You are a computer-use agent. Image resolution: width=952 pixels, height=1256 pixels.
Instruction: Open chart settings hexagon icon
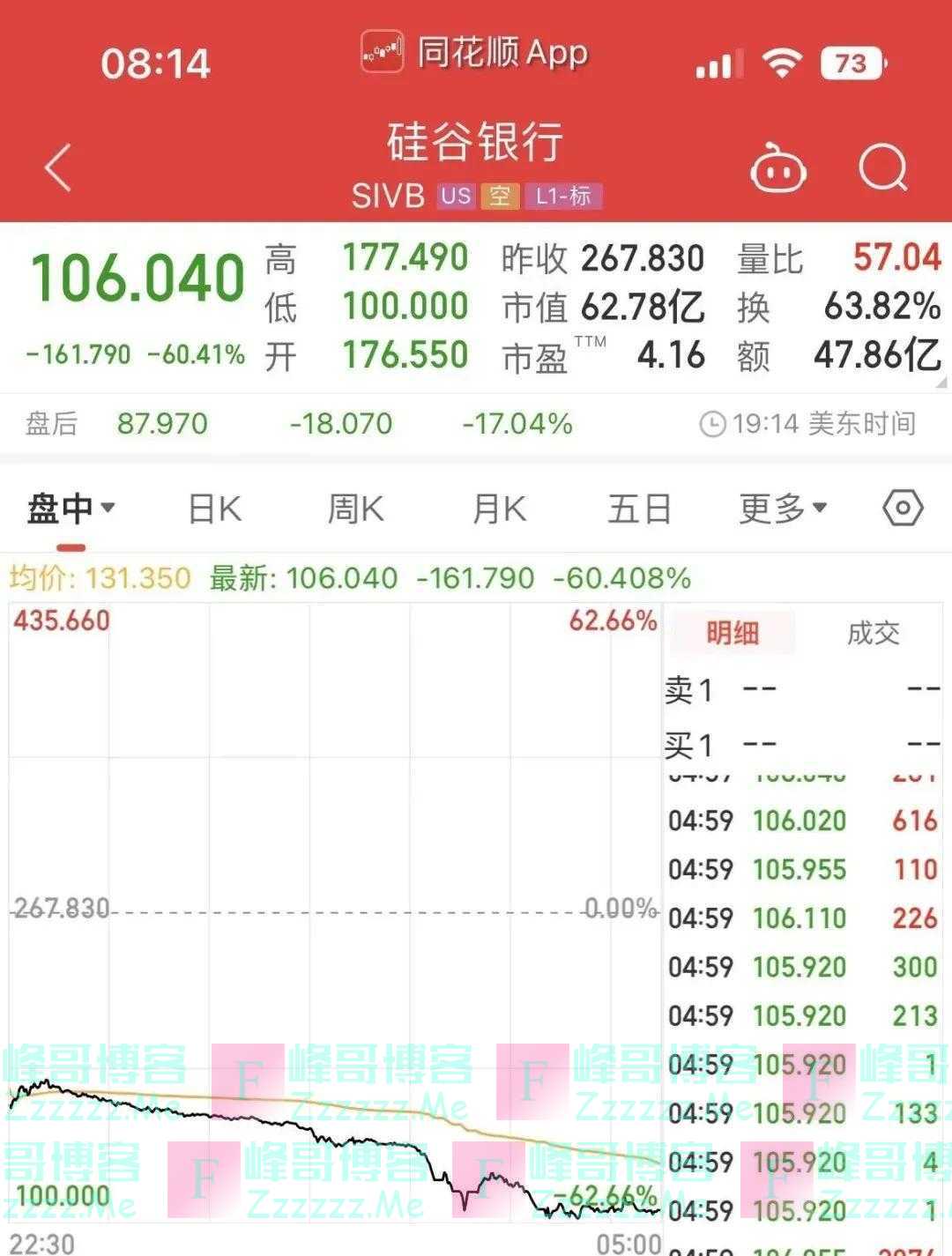(x=903, y=509)
